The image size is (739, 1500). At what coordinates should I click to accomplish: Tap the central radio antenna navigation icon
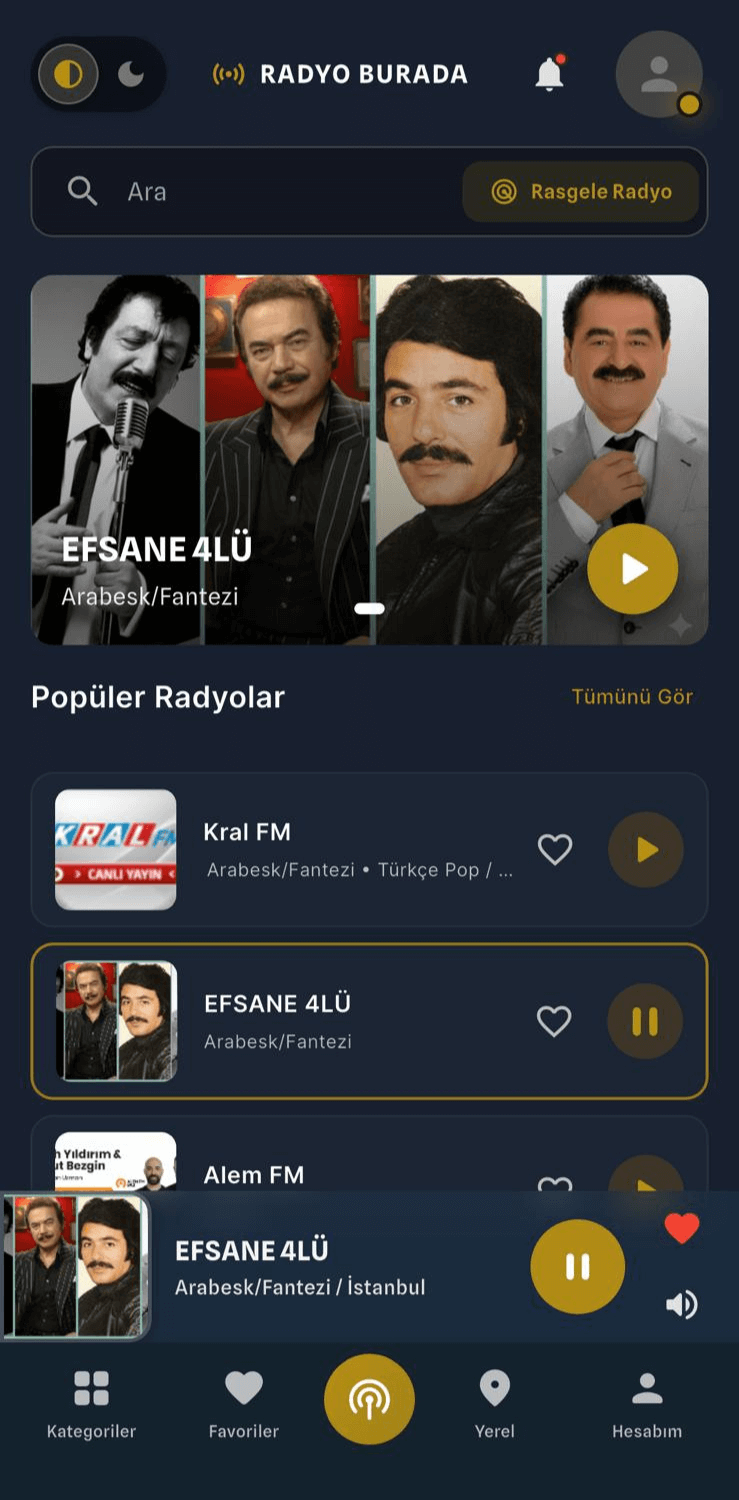point(369,1400)
